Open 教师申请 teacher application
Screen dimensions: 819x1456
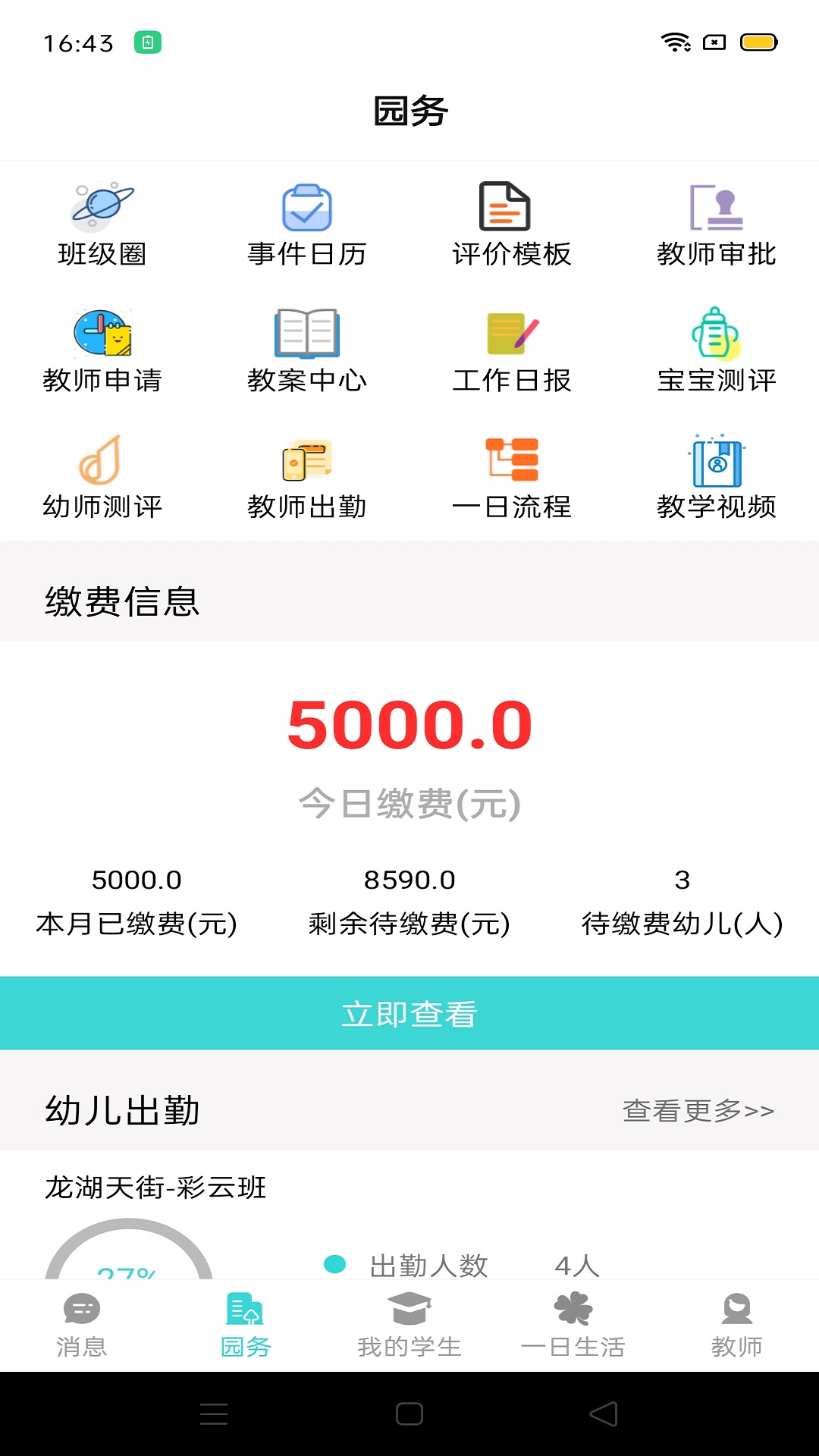pyautogui.click(x=102, y=350)
